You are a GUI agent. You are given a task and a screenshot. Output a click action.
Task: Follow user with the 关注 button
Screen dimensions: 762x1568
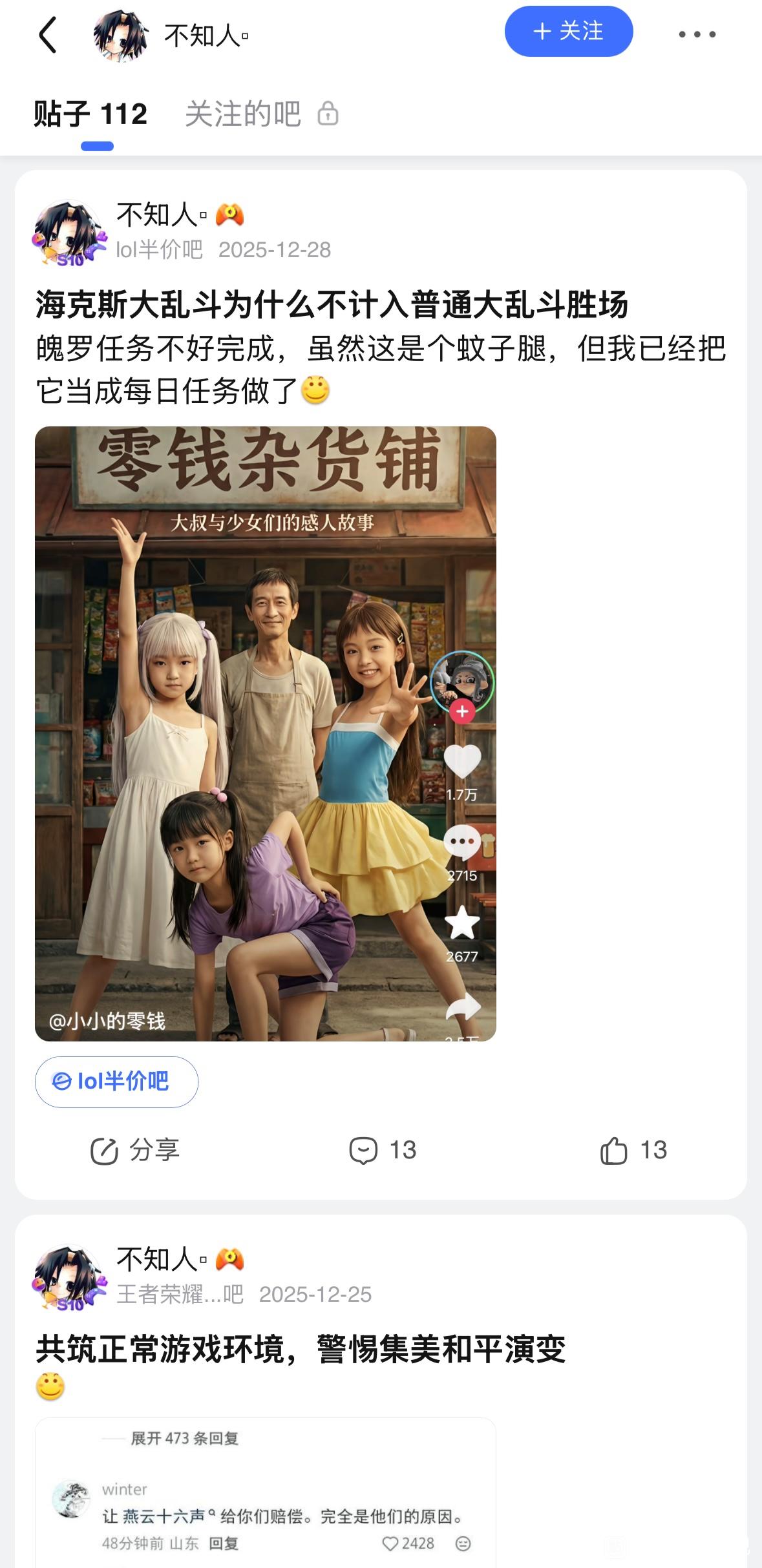point(568,32)
